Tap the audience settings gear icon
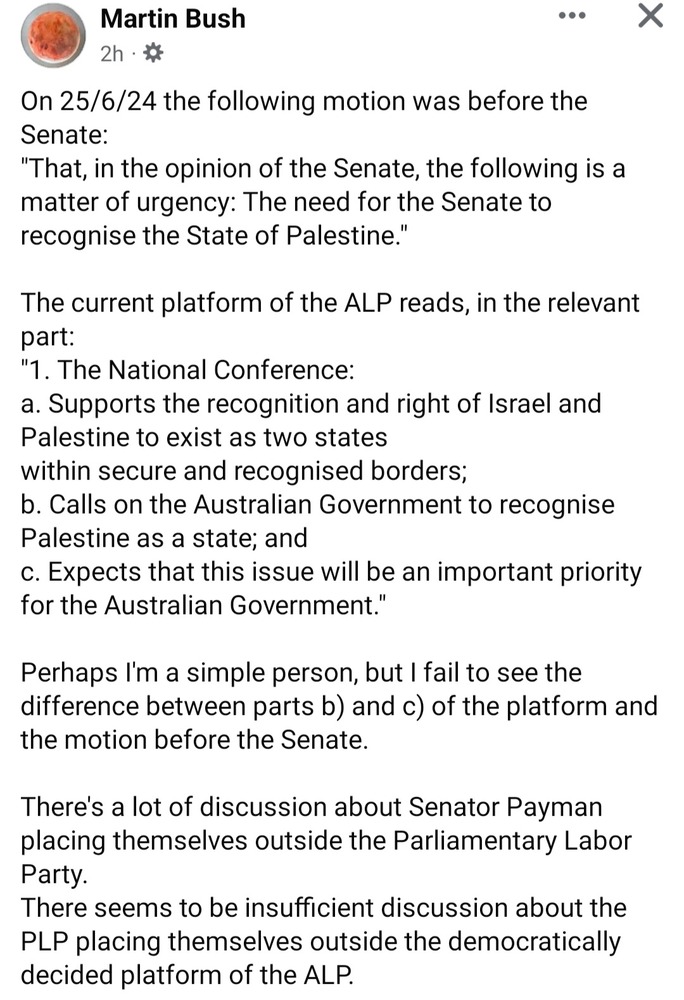The width and height of the screenshot is (684, 1000). coord(152,54)
